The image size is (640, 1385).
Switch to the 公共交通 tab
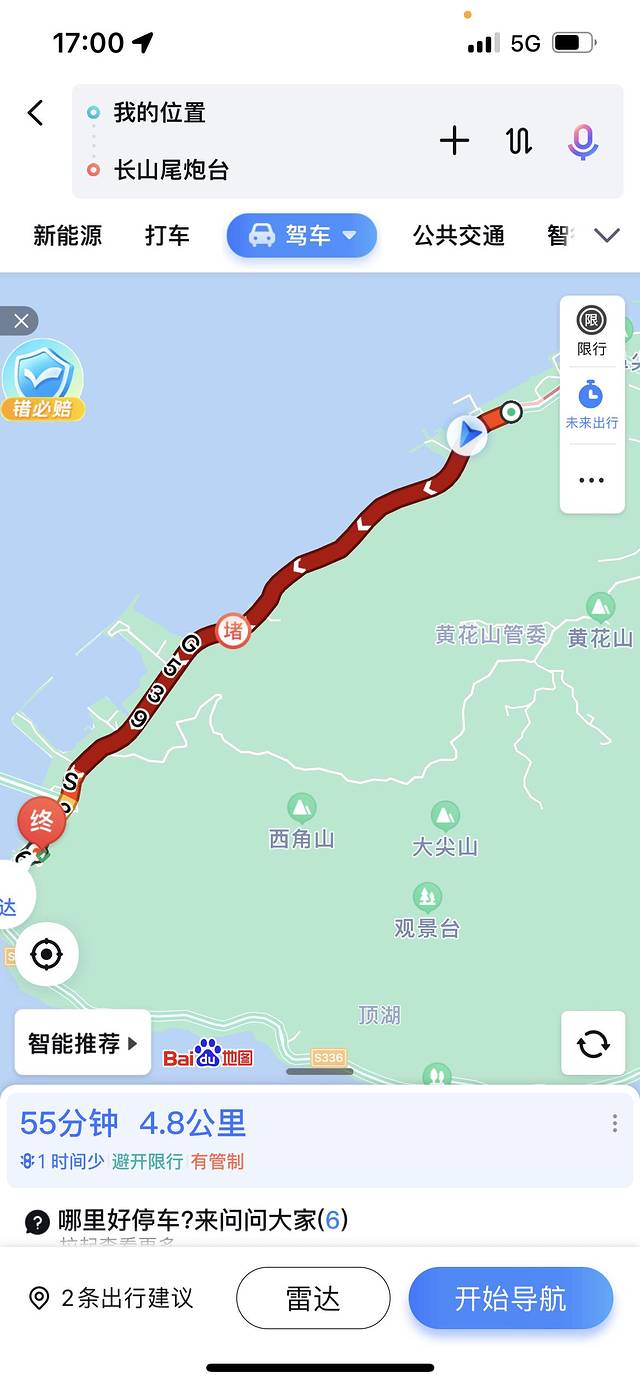click(458, 236)
